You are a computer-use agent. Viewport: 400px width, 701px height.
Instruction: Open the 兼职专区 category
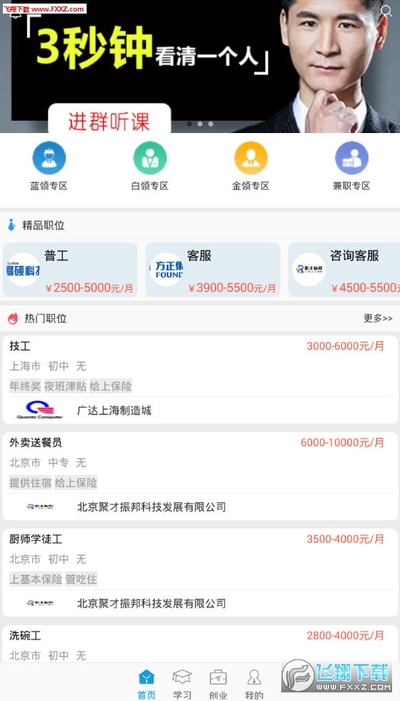[x=352, y=166]
